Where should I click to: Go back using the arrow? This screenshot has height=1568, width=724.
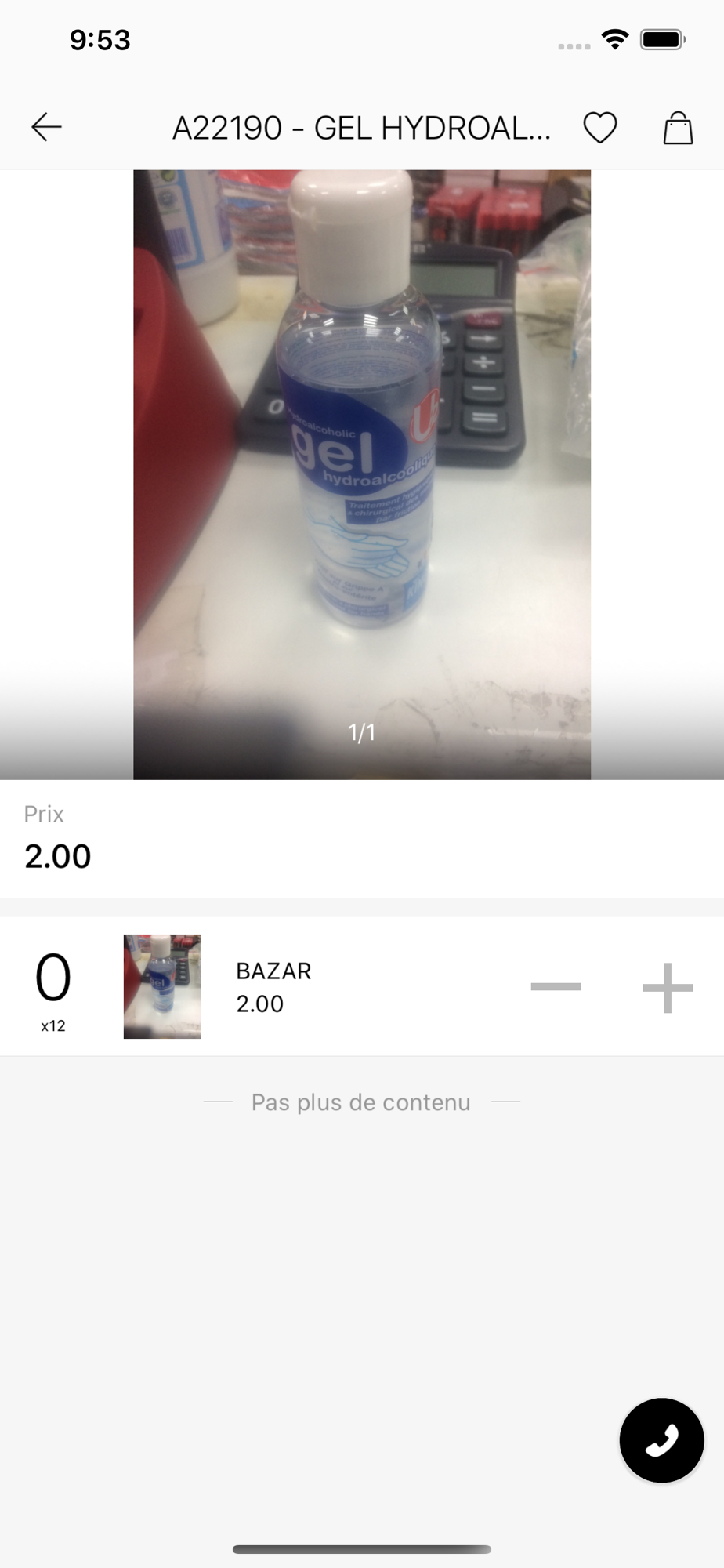pyautogui.click(x=46, y=127)
